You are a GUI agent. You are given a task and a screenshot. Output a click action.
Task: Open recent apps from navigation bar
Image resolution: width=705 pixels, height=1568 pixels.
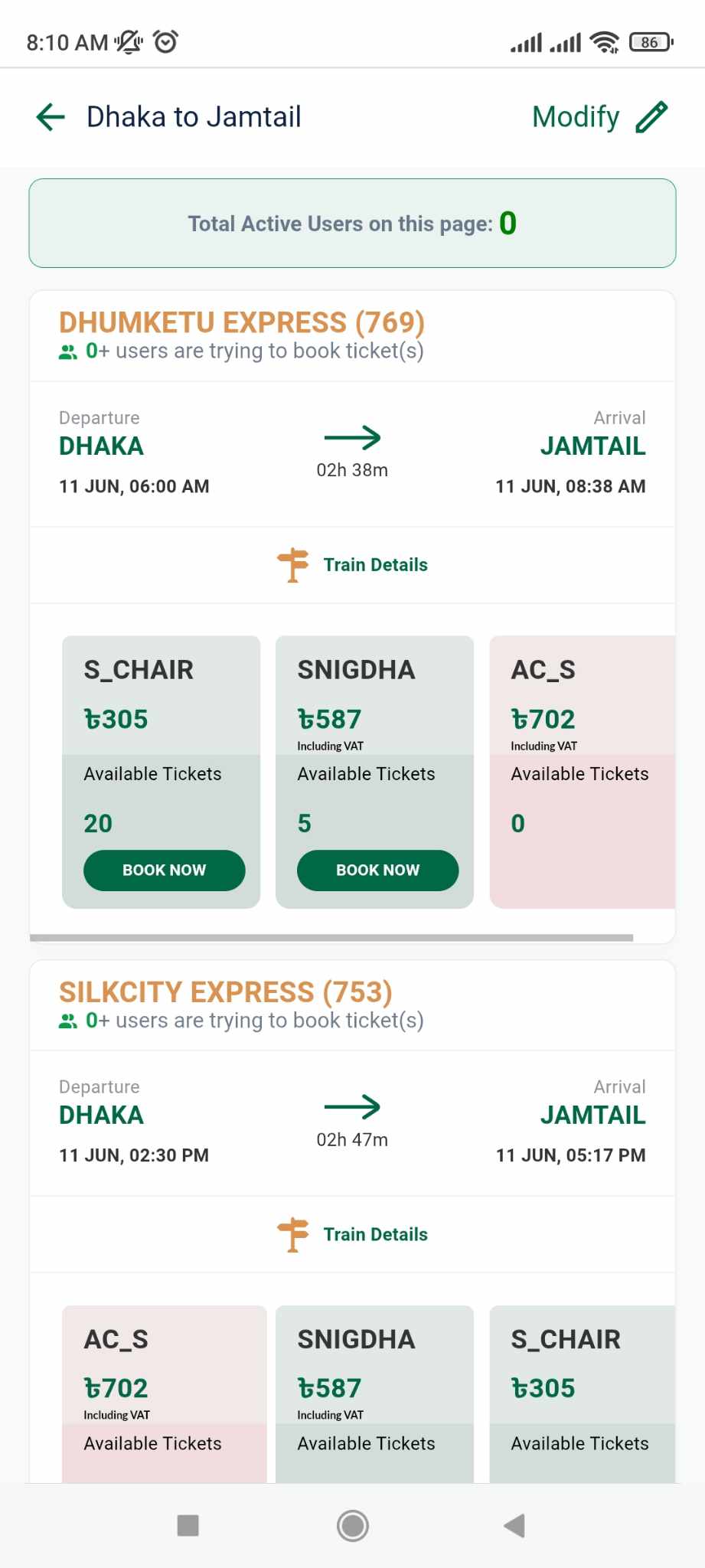[x=188, y=1526]
